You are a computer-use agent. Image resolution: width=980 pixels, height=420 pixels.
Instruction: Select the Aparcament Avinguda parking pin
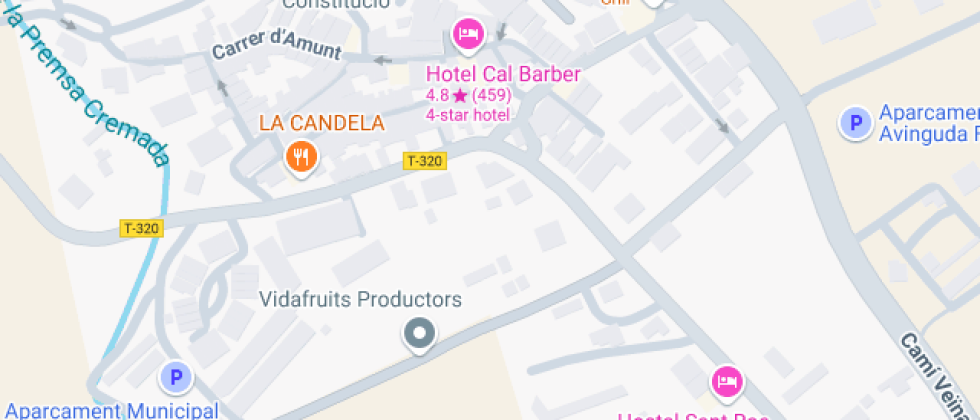[855, 124]
